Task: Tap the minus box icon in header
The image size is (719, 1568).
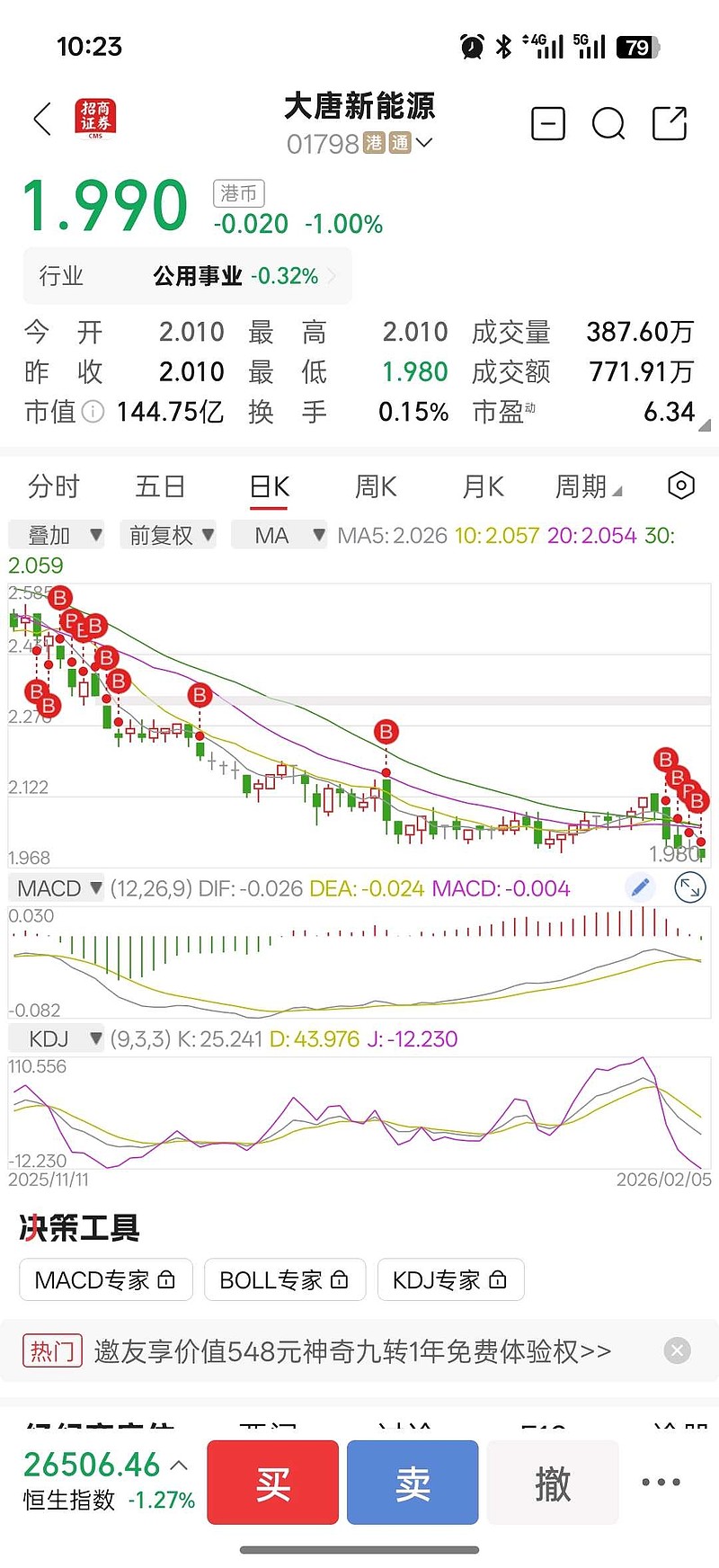Action: tap(548, 123)
